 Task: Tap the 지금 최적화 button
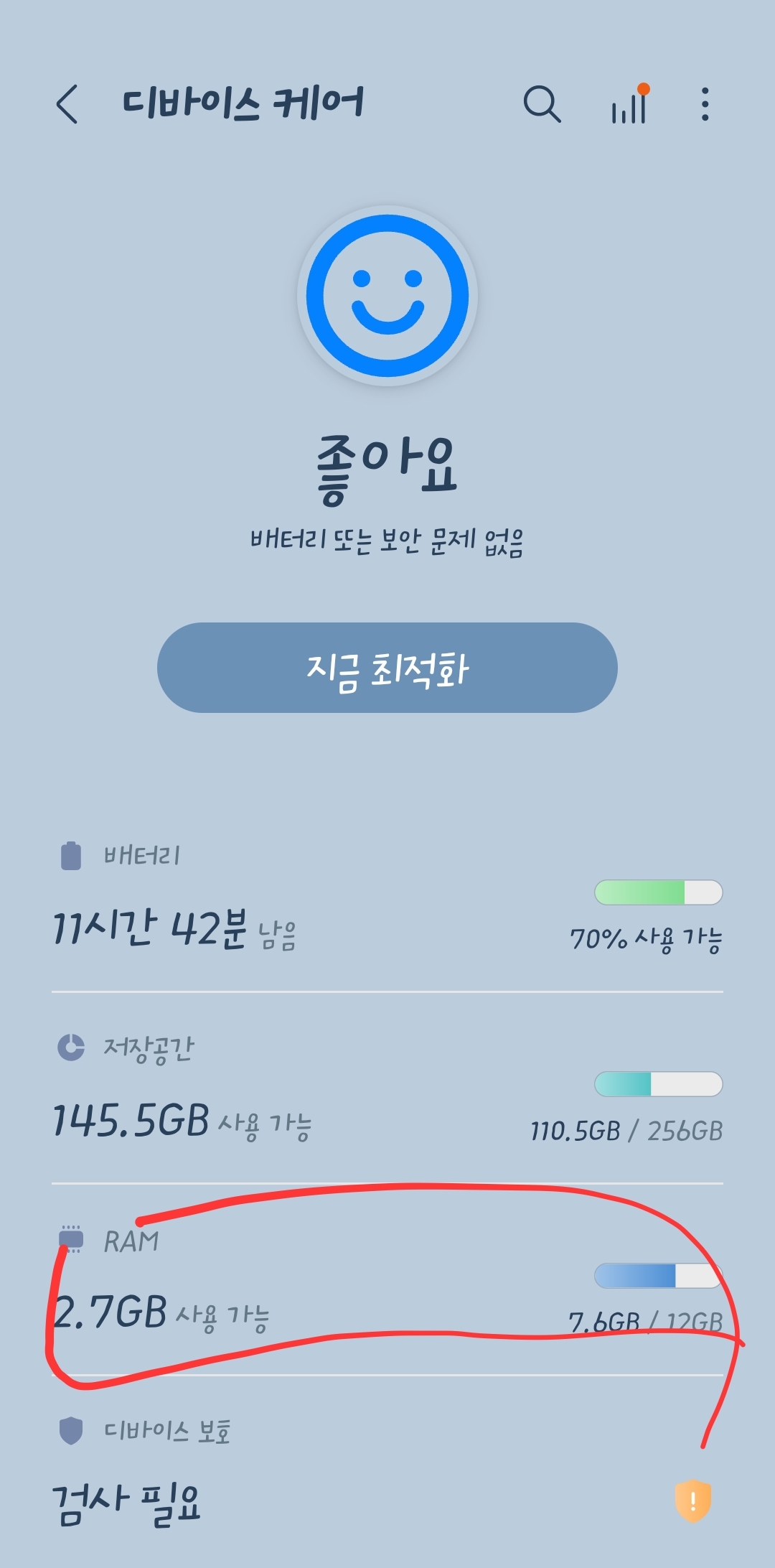click(x=387, y=668)
